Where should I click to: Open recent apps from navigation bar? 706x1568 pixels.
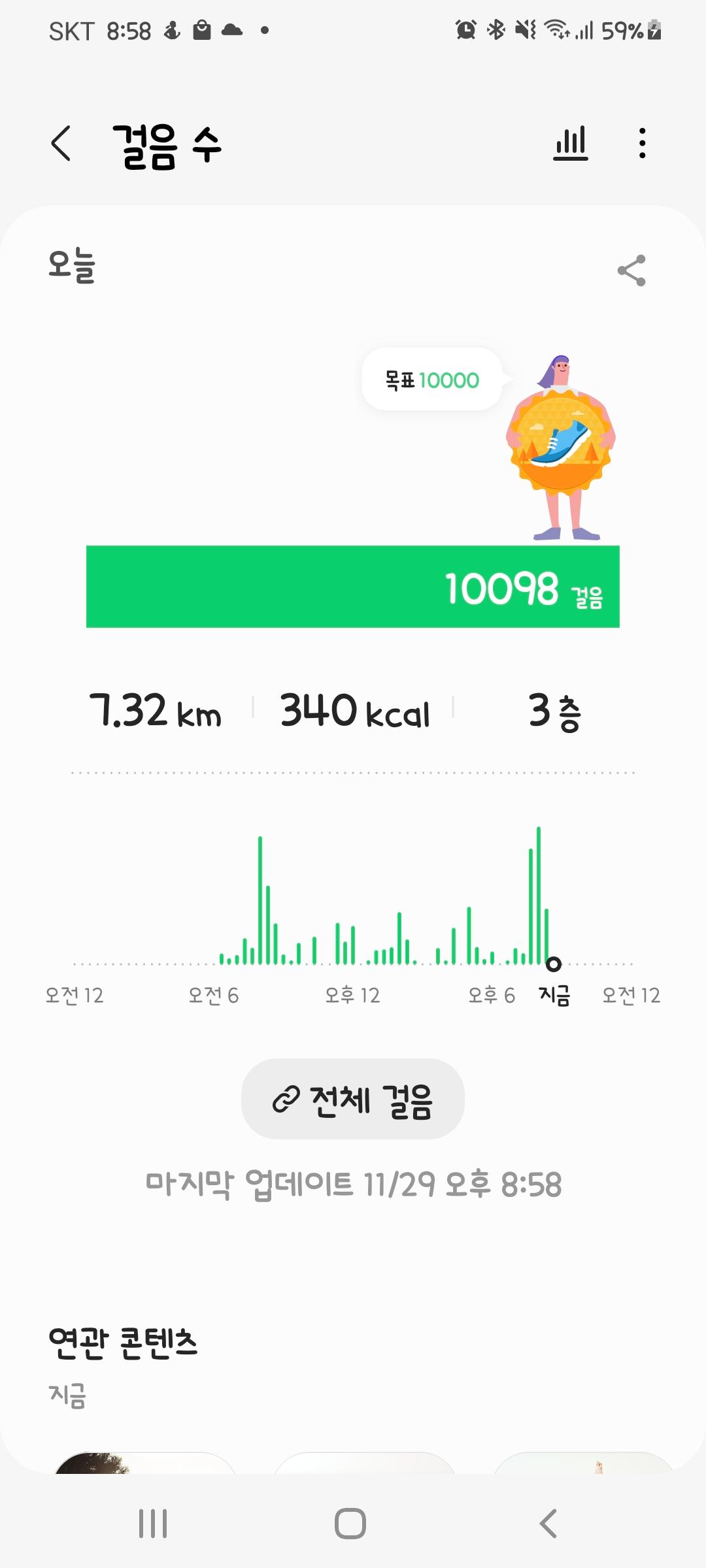point(153,1524)
